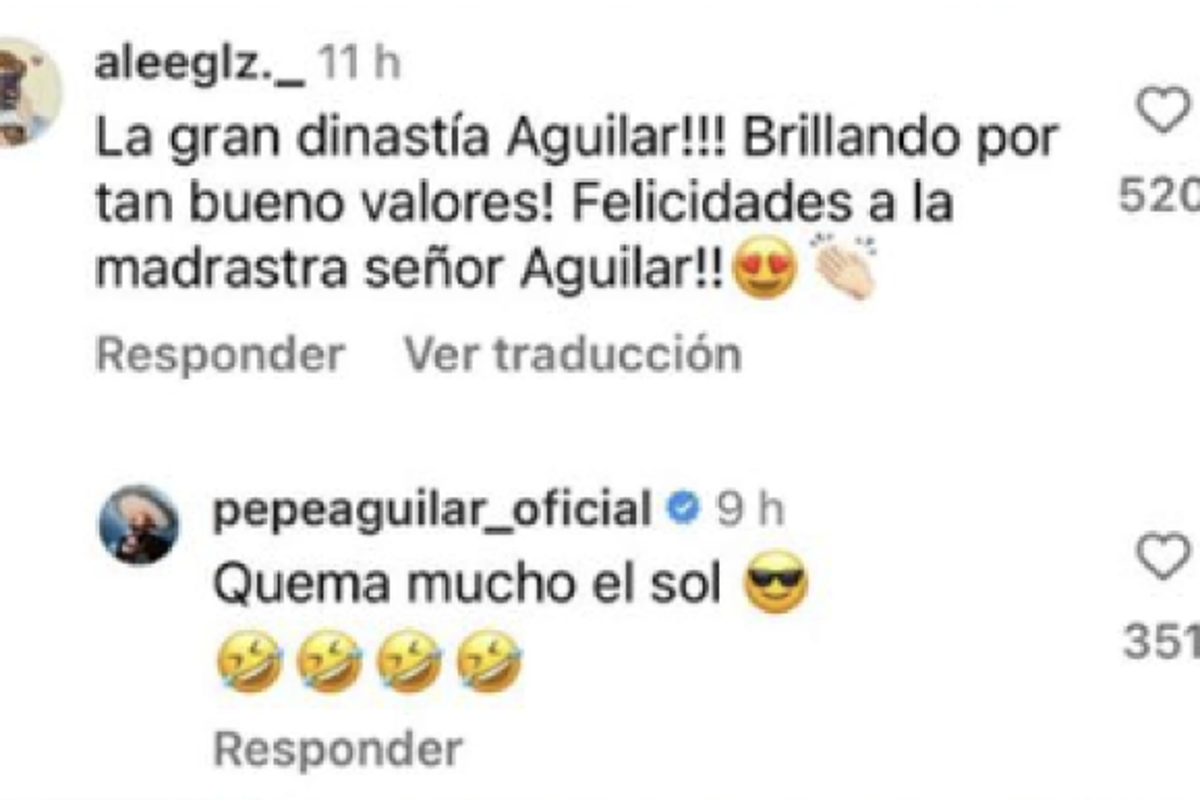Viewport: 1200px width, 800px height.
Task: Open pepeaguilar_oficial's profile picture
Action: coord(139,525)
